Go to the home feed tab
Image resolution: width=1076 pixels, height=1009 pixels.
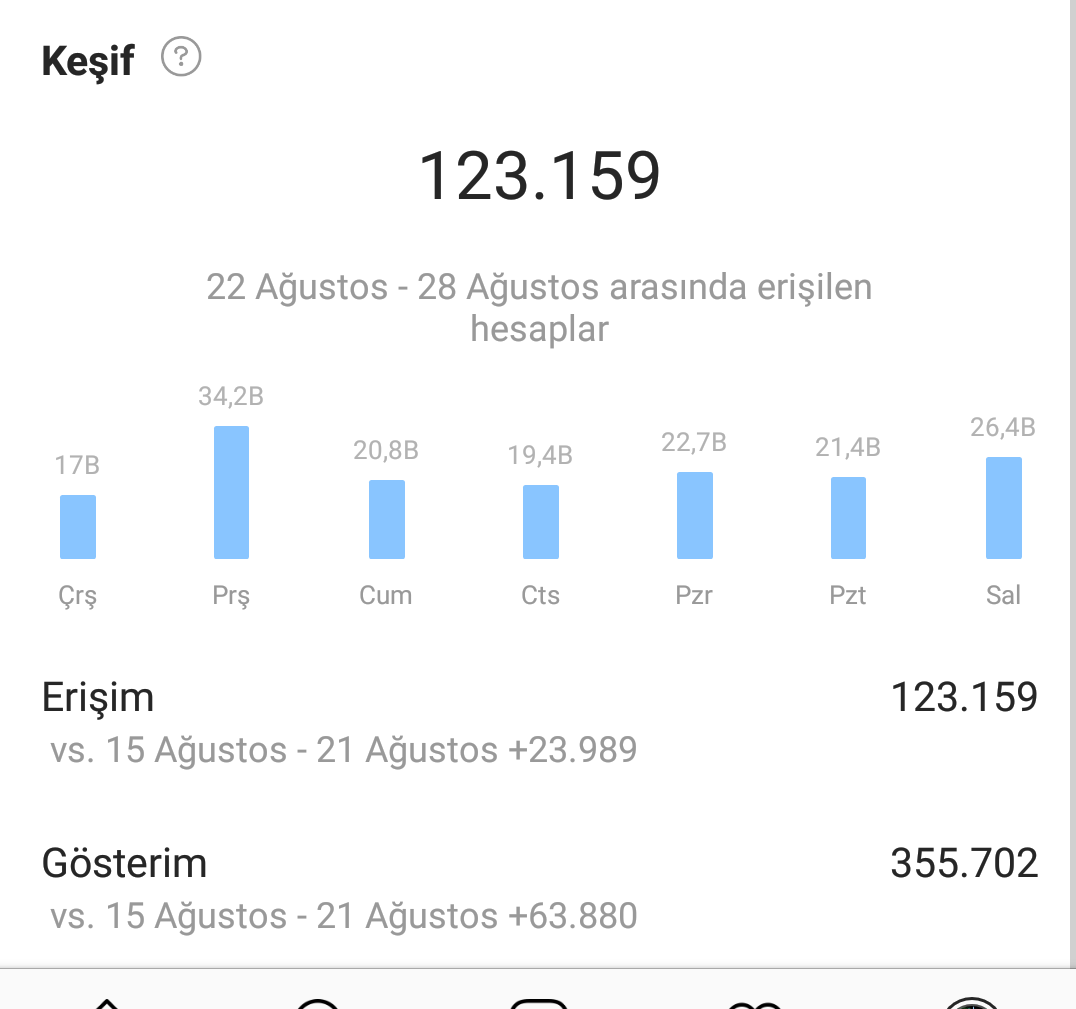coord(107,1004)
